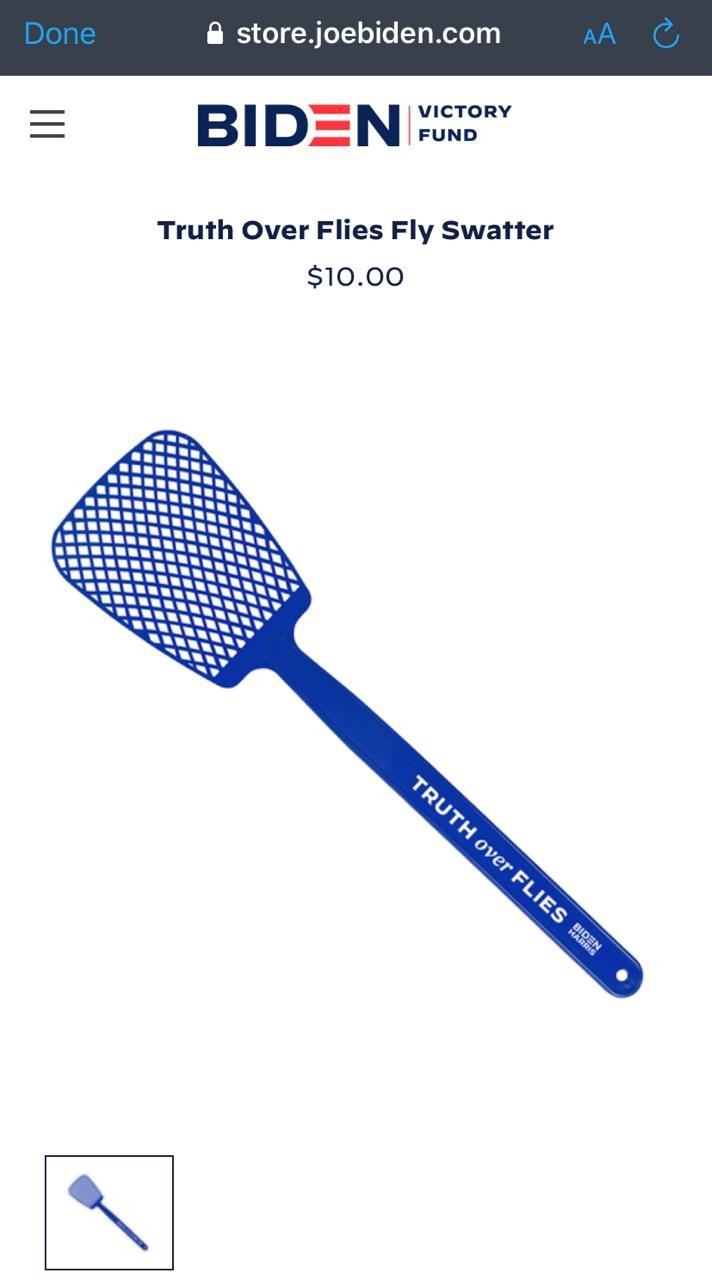Screen dimensions: 712x1280
Task: Open the hamburger navigation menu
Action: 47,125
